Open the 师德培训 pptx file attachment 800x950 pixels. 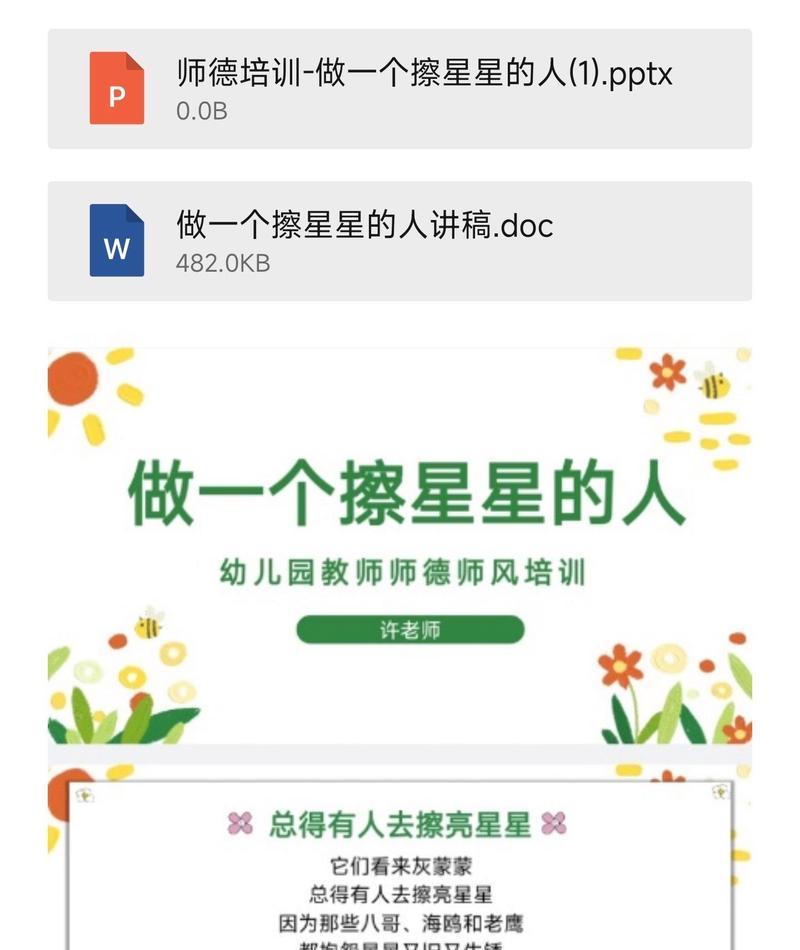[x=400, y=89]
